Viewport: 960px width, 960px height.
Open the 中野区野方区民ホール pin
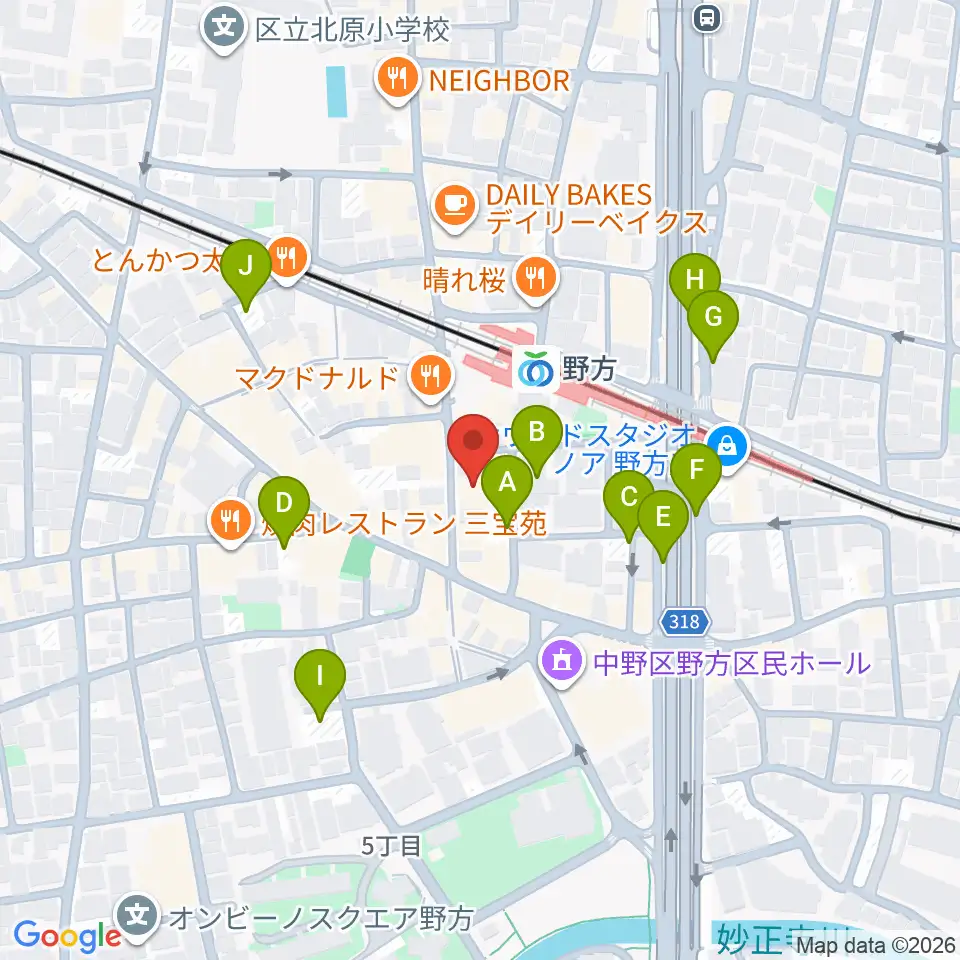pyautogui.click(x=561, y=664)
